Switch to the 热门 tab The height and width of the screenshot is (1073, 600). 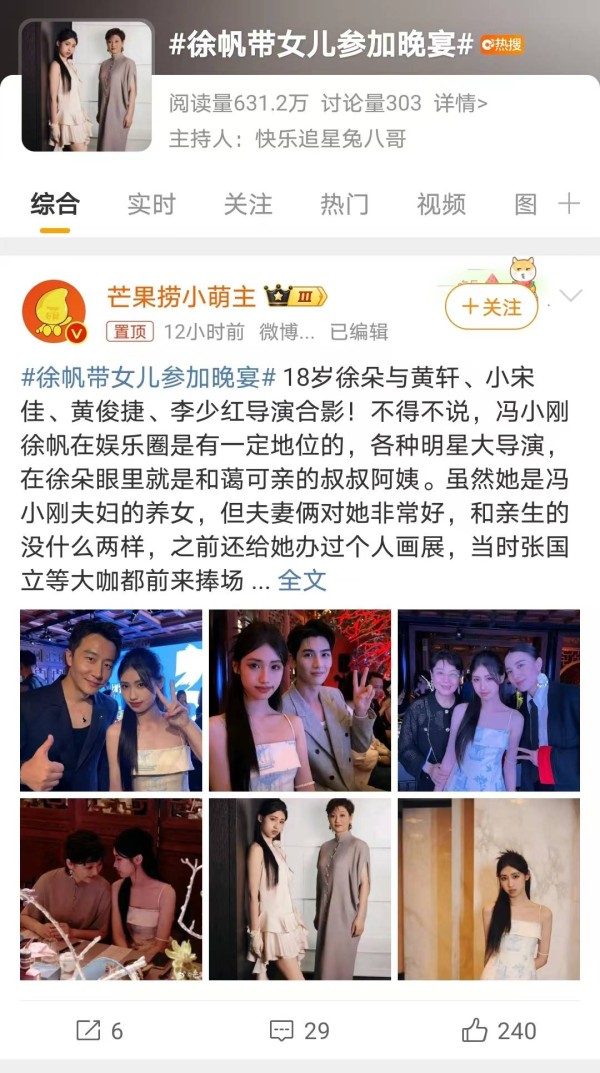click(x=344, y=204)
